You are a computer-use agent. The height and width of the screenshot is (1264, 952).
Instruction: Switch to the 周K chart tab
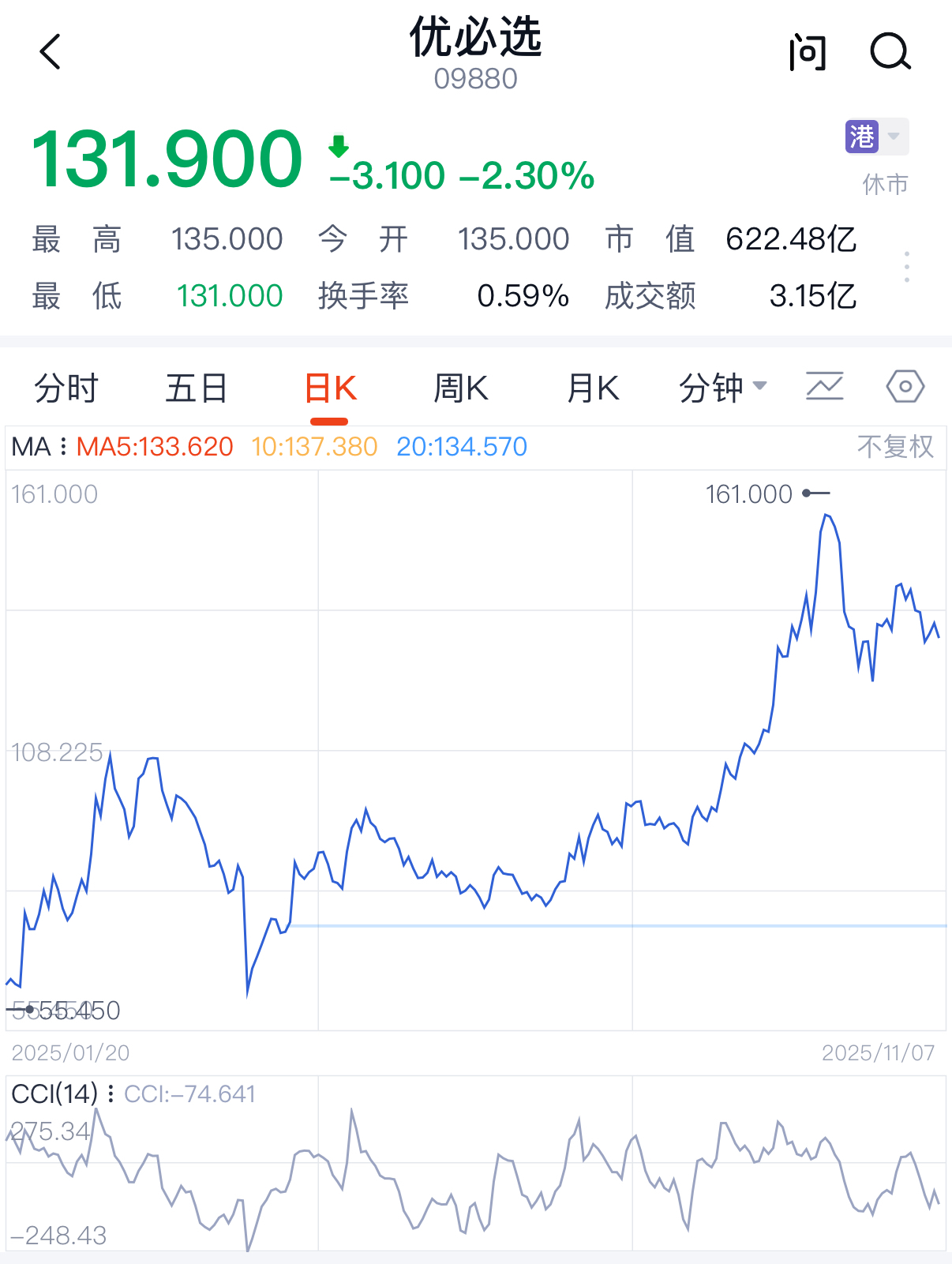(x=461, y=388)
